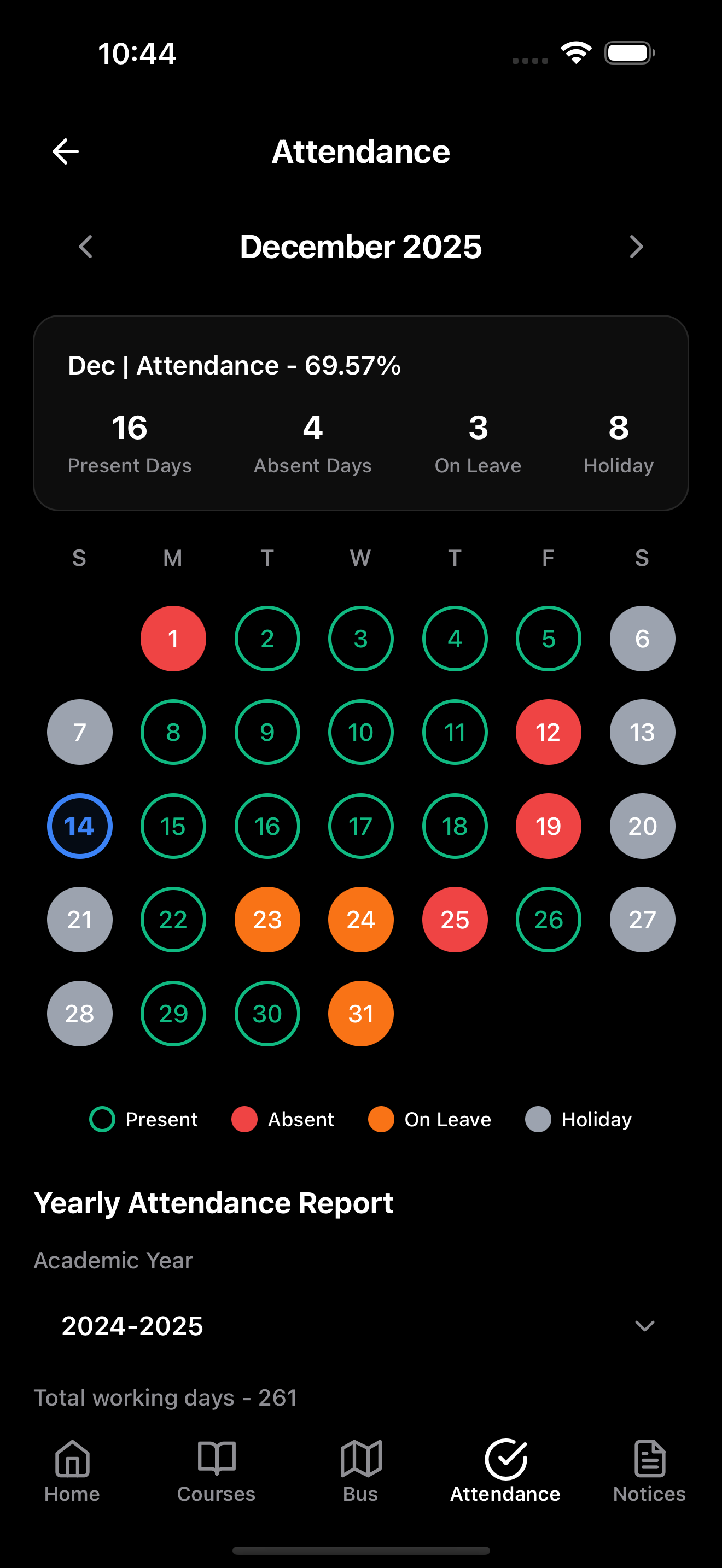Viewport: 722px width, 1568px height.
Task: Tap absent day 1 on the calendar
Action: [173, 639]
